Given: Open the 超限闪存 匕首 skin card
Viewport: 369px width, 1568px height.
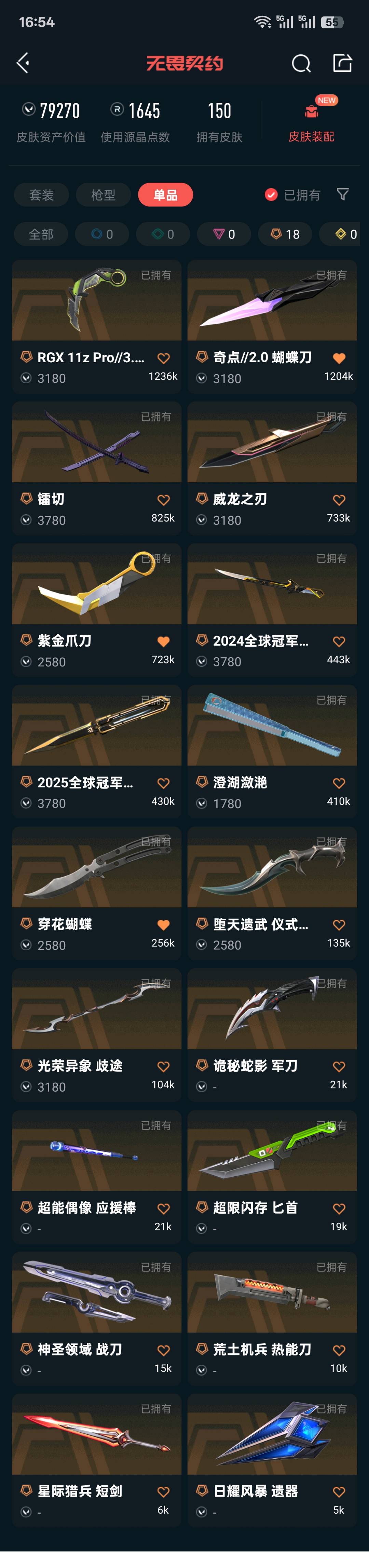Looking at the screenshot, I should click(272, 1177).
